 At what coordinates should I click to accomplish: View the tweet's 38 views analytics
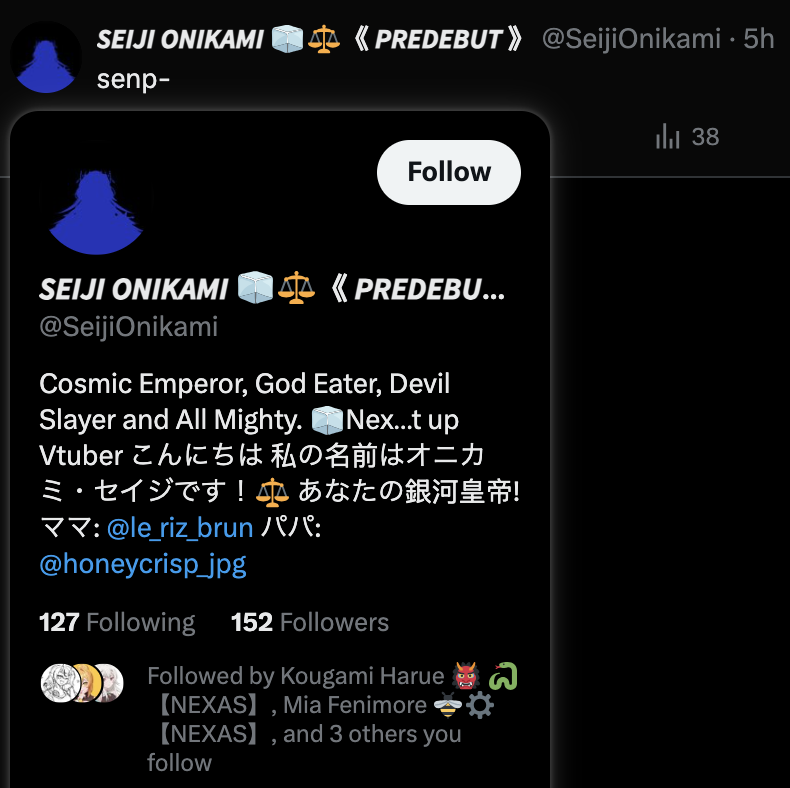coord(688,137)
